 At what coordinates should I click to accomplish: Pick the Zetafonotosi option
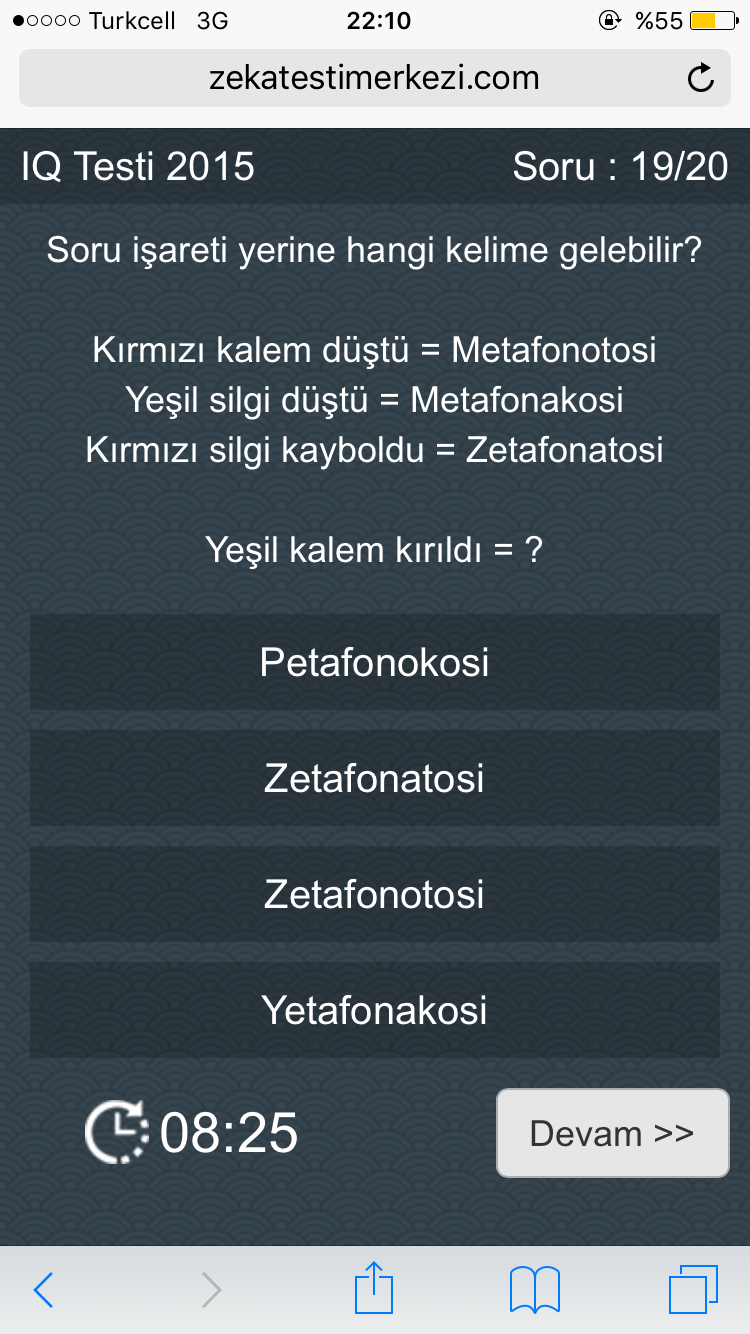coord(375,894)
